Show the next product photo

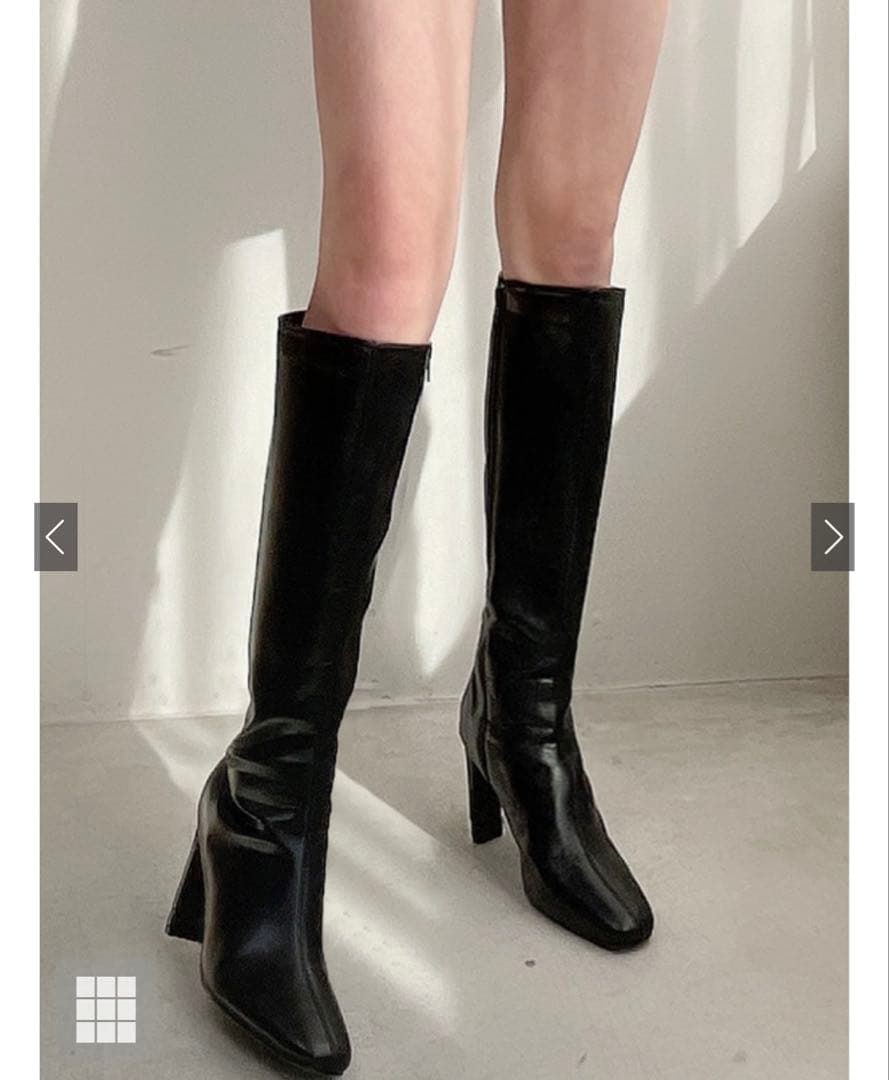[832, 537]
